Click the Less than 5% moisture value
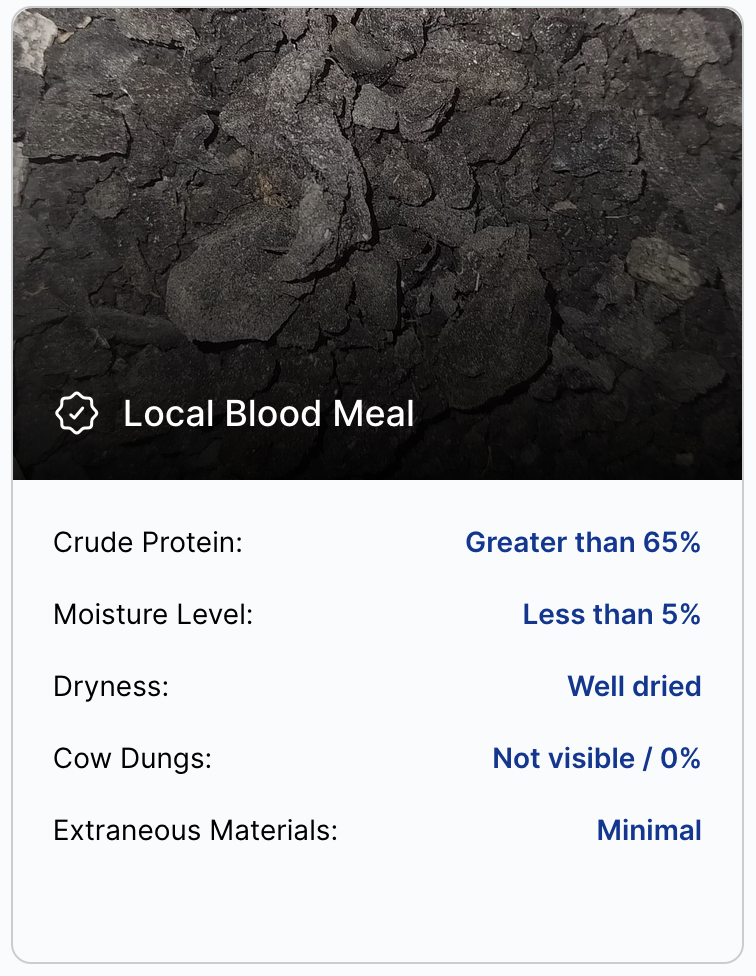 point(611,614)
